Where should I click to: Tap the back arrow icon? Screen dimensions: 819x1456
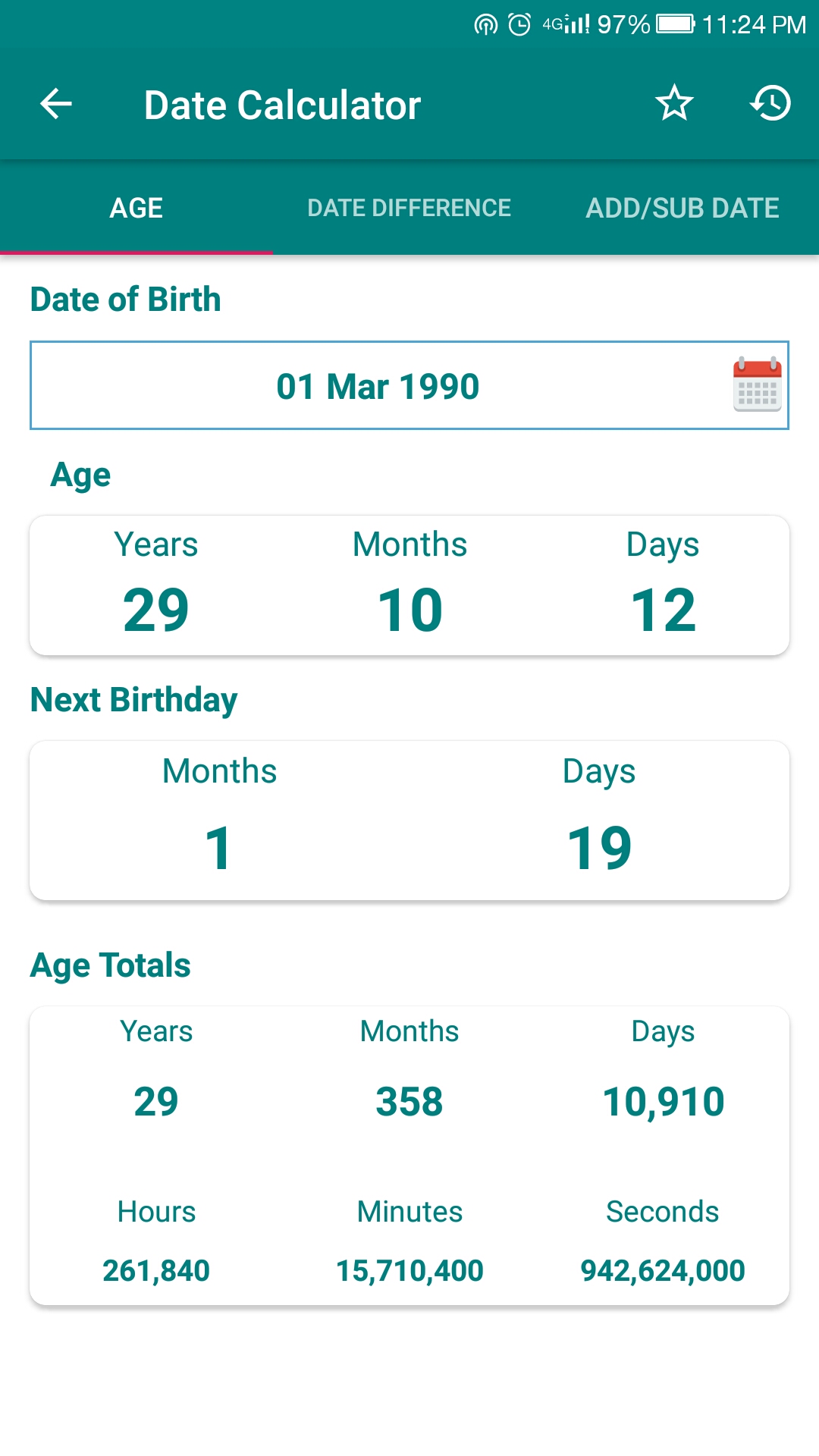click(54, 104)
